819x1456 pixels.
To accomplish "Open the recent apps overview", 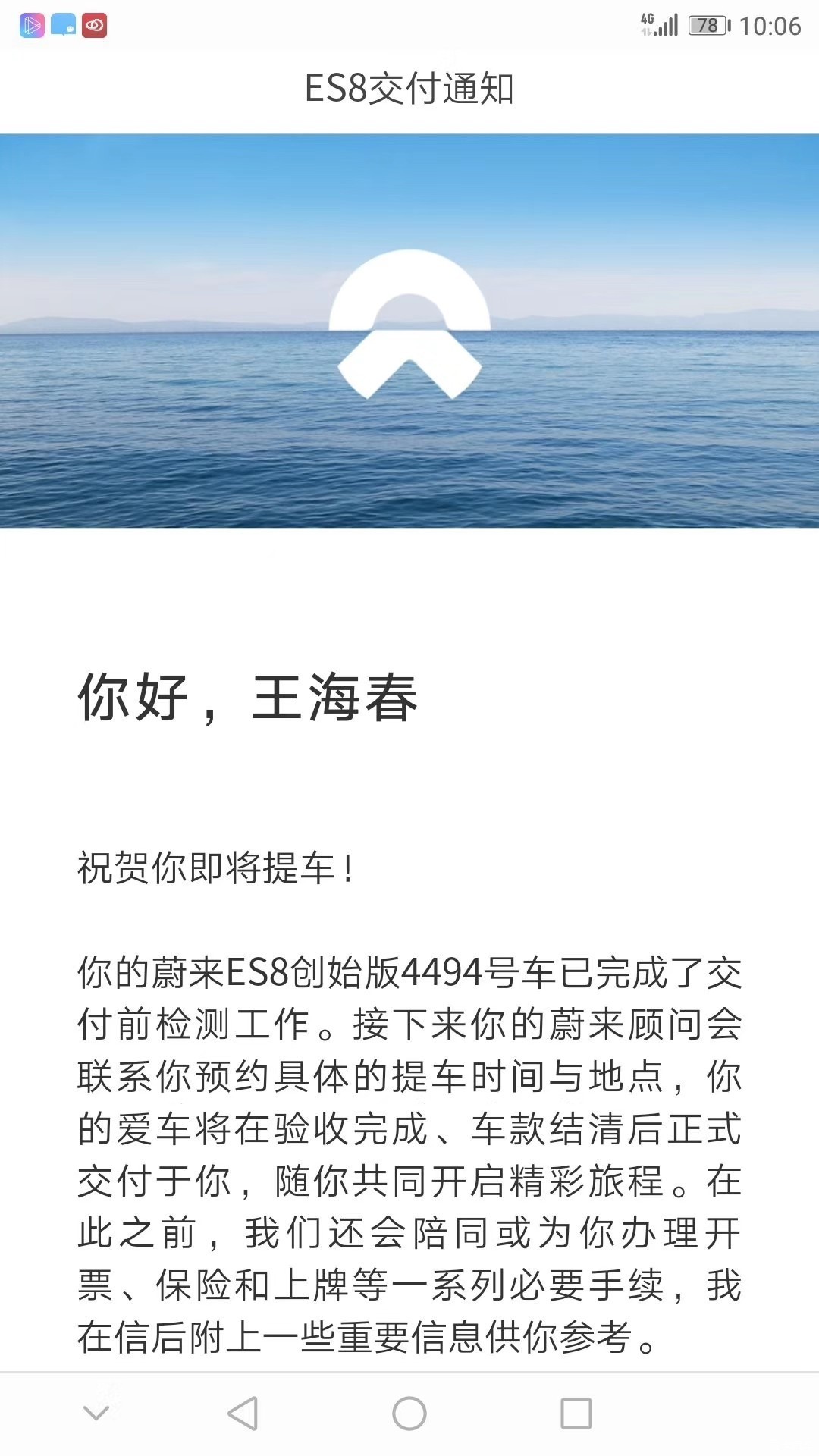I will point(576,1414).
